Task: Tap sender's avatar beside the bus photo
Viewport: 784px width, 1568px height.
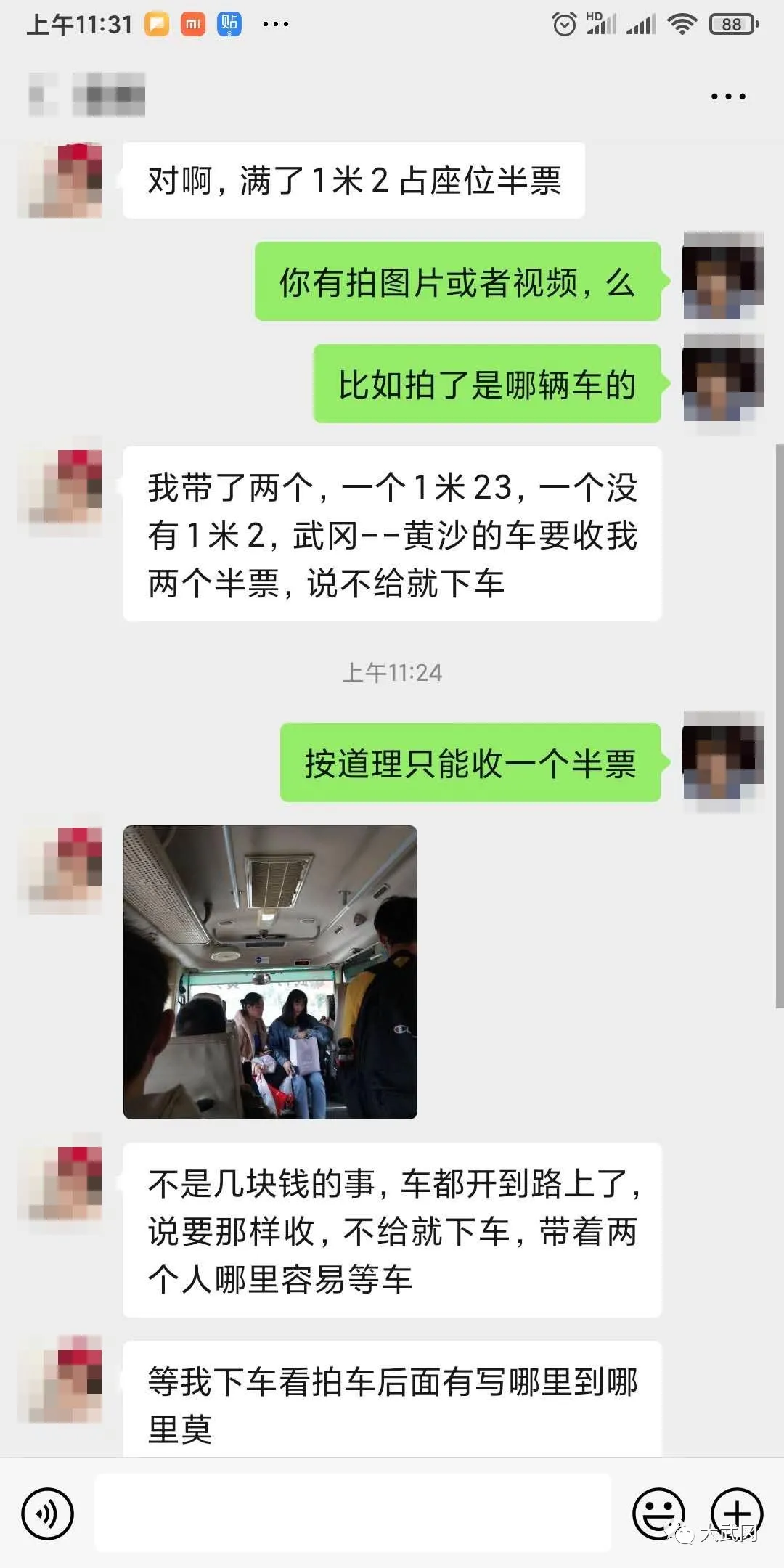Action: click(x=61, y=869)
